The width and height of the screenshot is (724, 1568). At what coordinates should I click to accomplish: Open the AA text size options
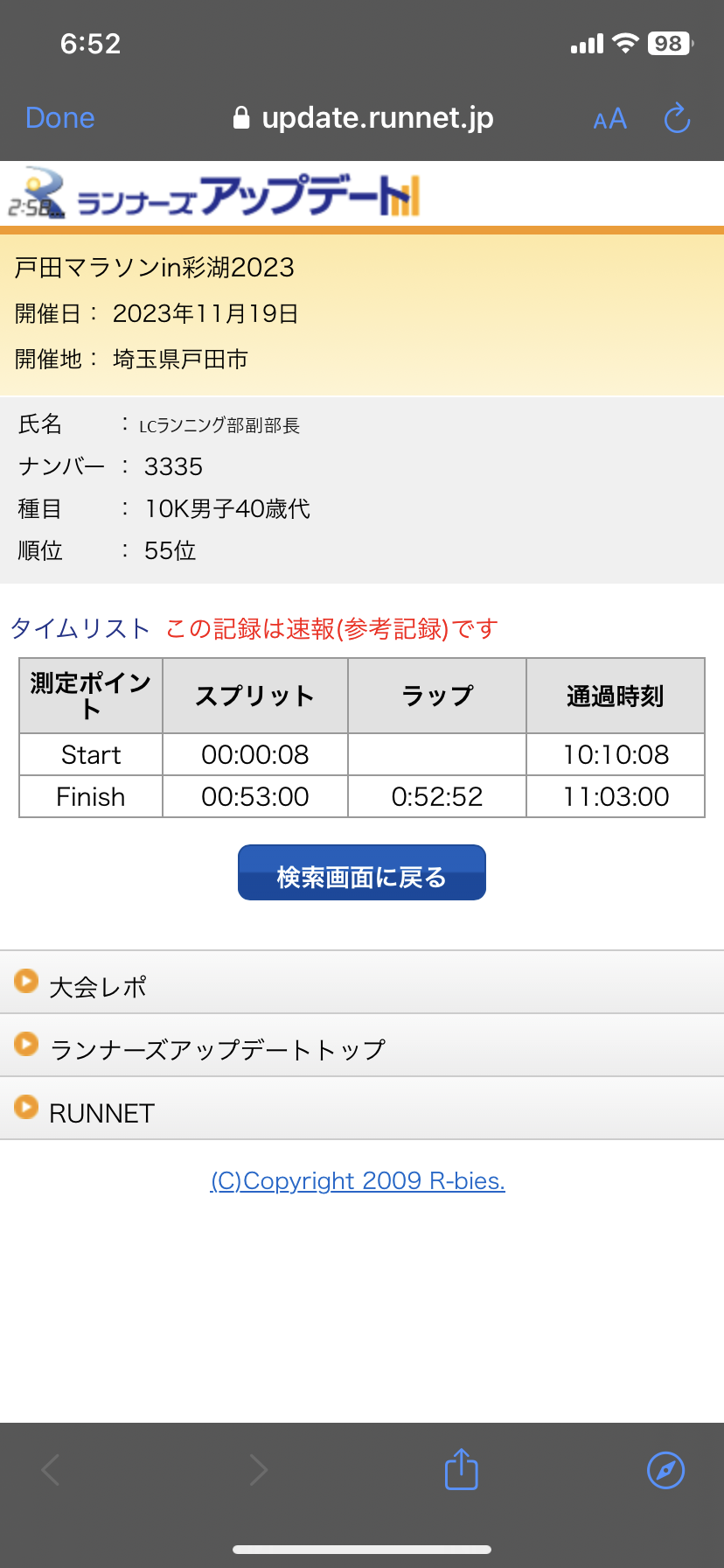point(609,119)
